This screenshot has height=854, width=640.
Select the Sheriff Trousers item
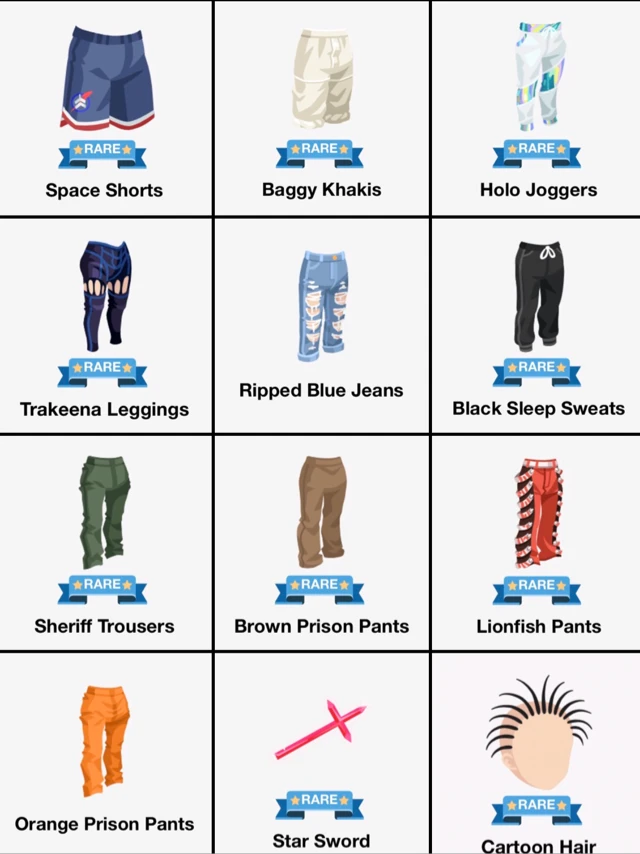point(105,543)
